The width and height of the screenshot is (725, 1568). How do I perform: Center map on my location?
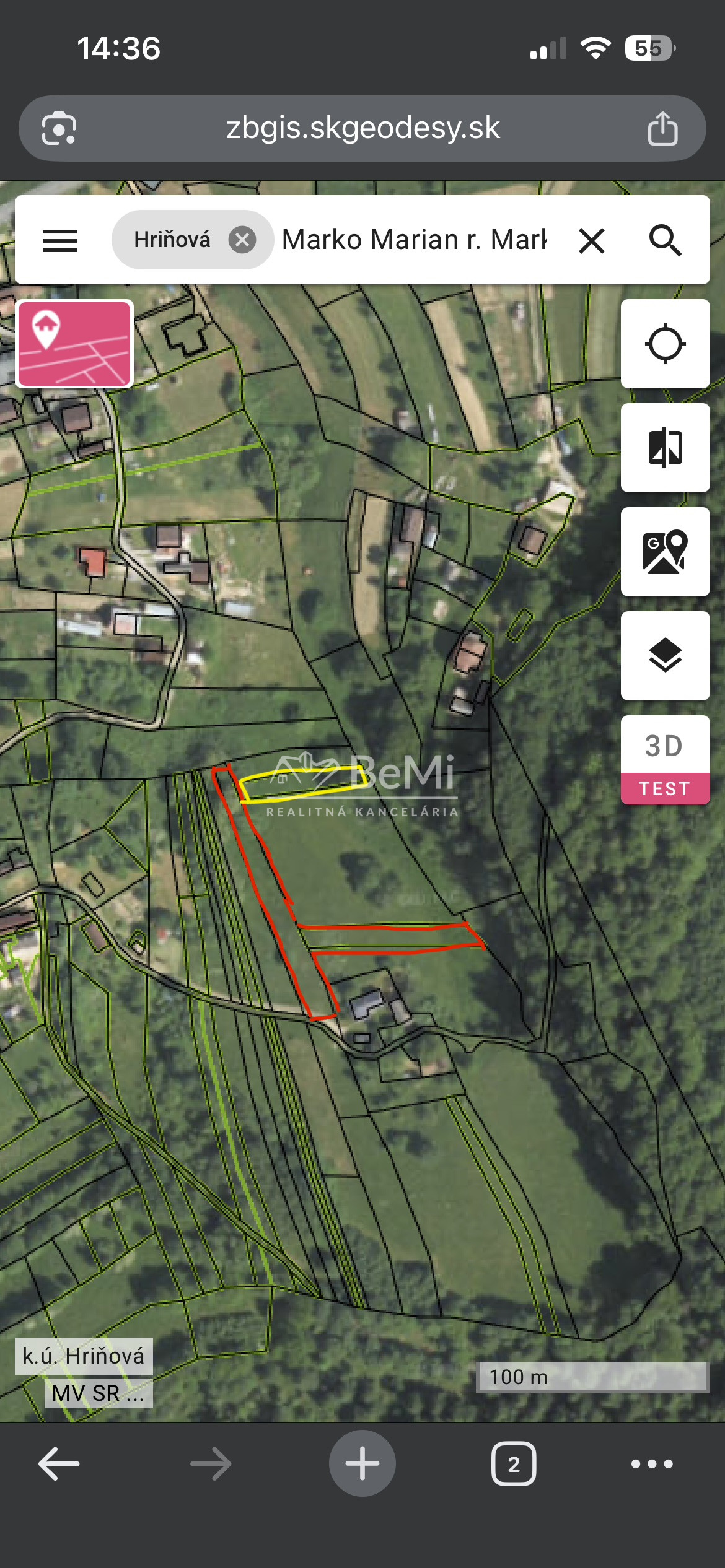pos(665,344)
